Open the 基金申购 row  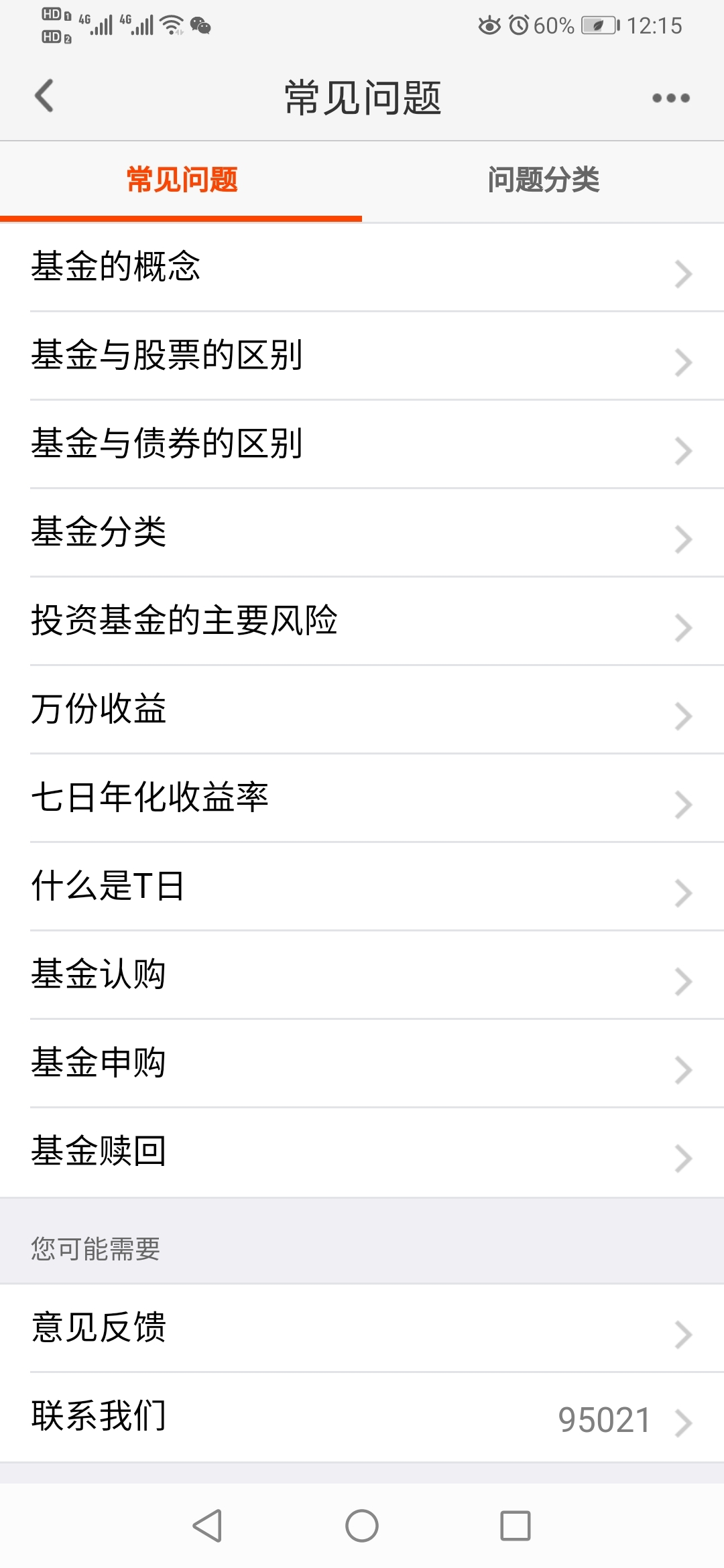362,1063
